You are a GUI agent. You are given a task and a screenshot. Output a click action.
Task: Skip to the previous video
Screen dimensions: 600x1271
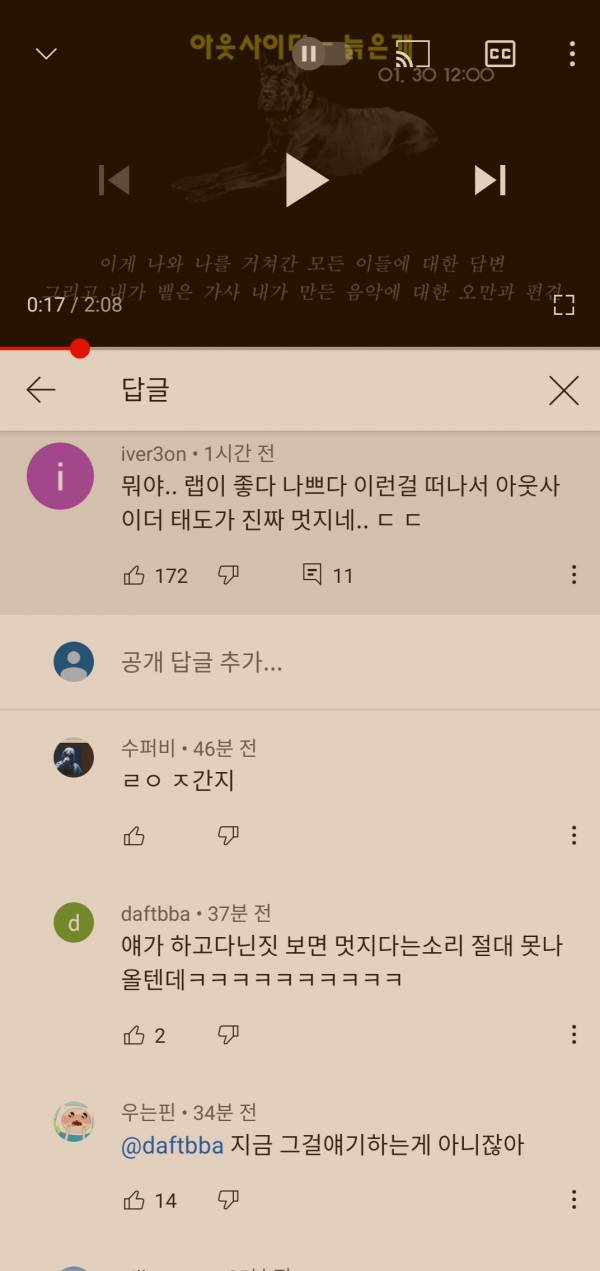pos(115,180)
